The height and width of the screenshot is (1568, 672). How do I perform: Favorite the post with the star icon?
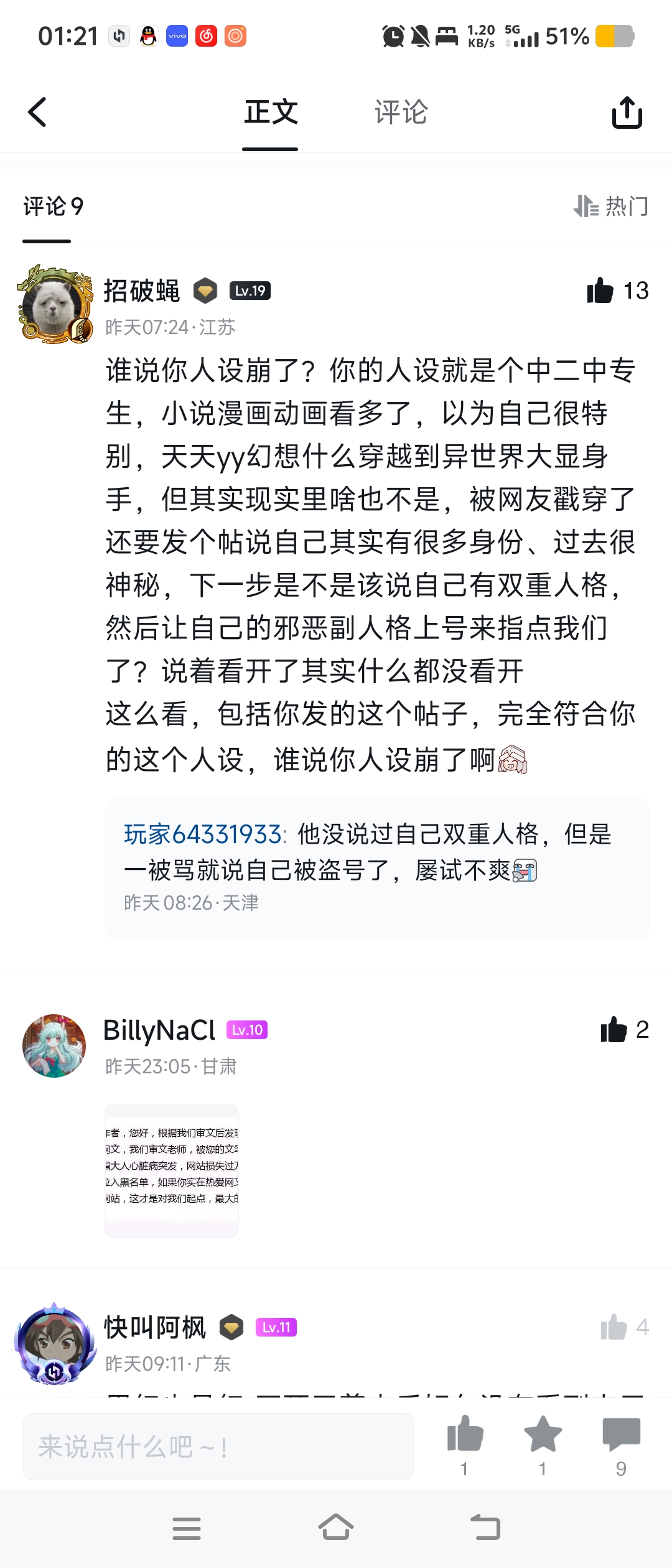click(x=543, y=1434)
